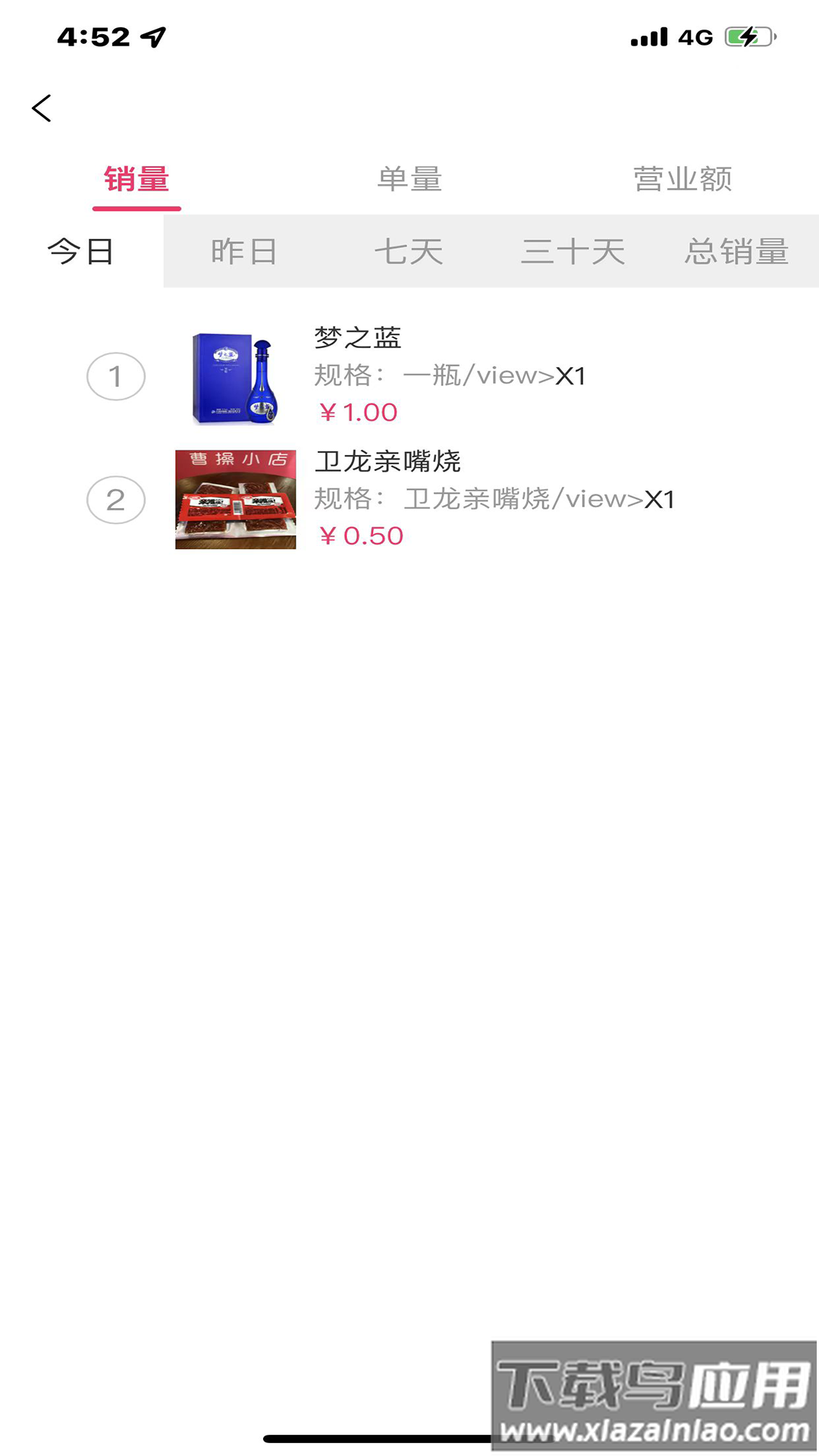
Task: Select the 今日 time filter
Action: [81, 252]
